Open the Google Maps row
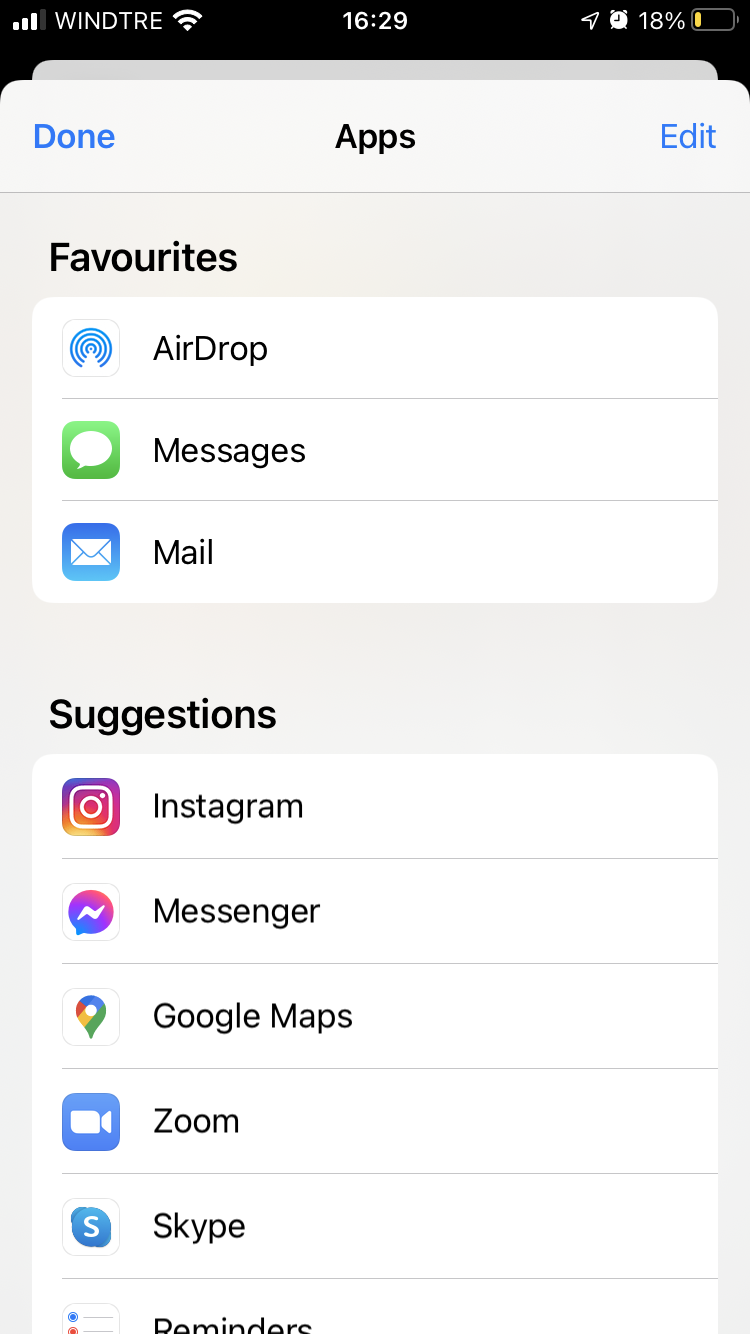Image resolution: width=750 pixels, height=1334 pixels. click(x=375, y=1017)
